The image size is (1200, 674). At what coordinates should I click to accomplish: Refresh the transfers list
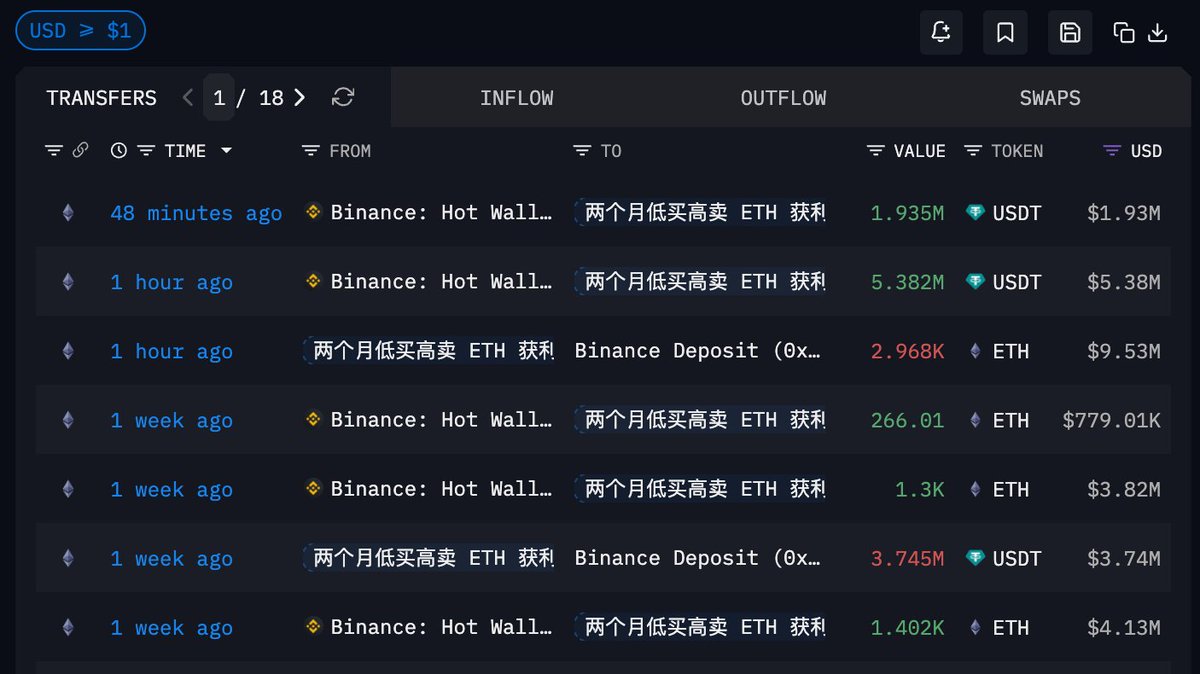pos(343,97)
